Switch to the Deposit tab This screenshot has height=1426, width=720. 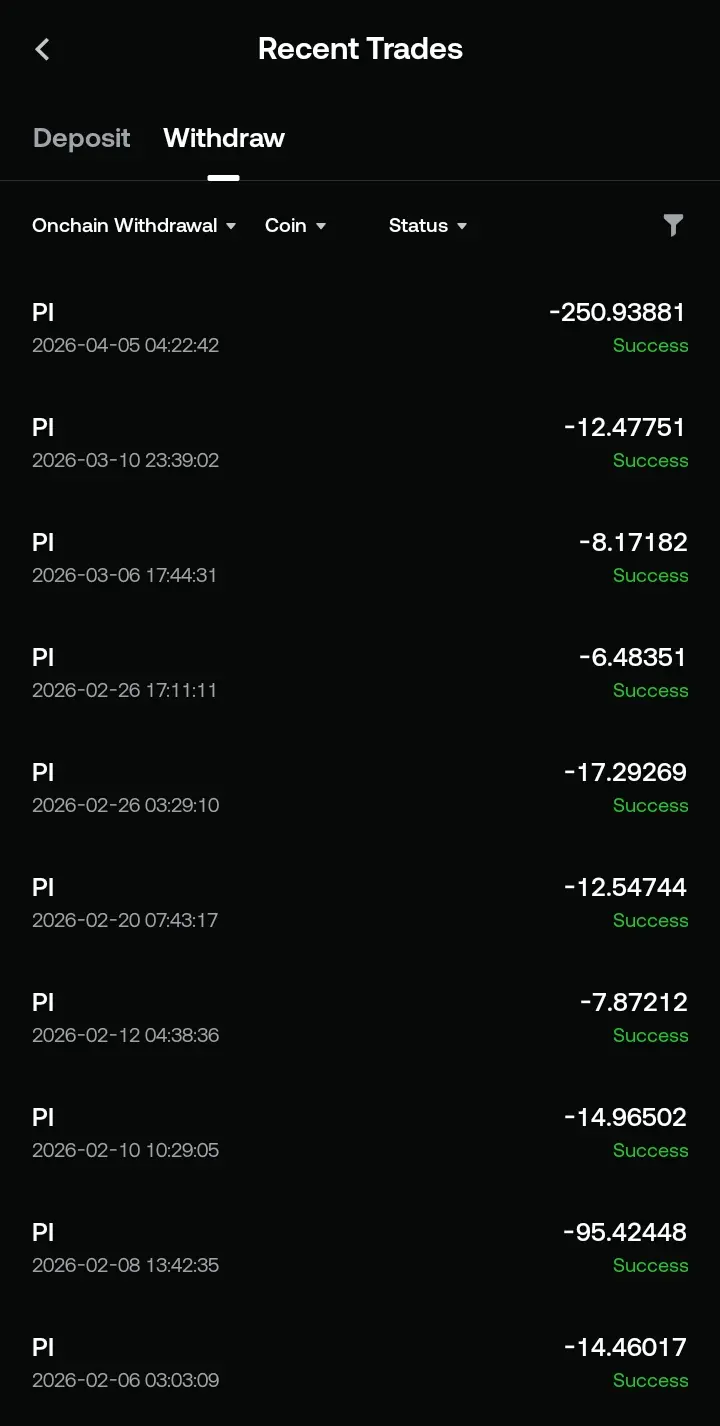click(81, 138)
